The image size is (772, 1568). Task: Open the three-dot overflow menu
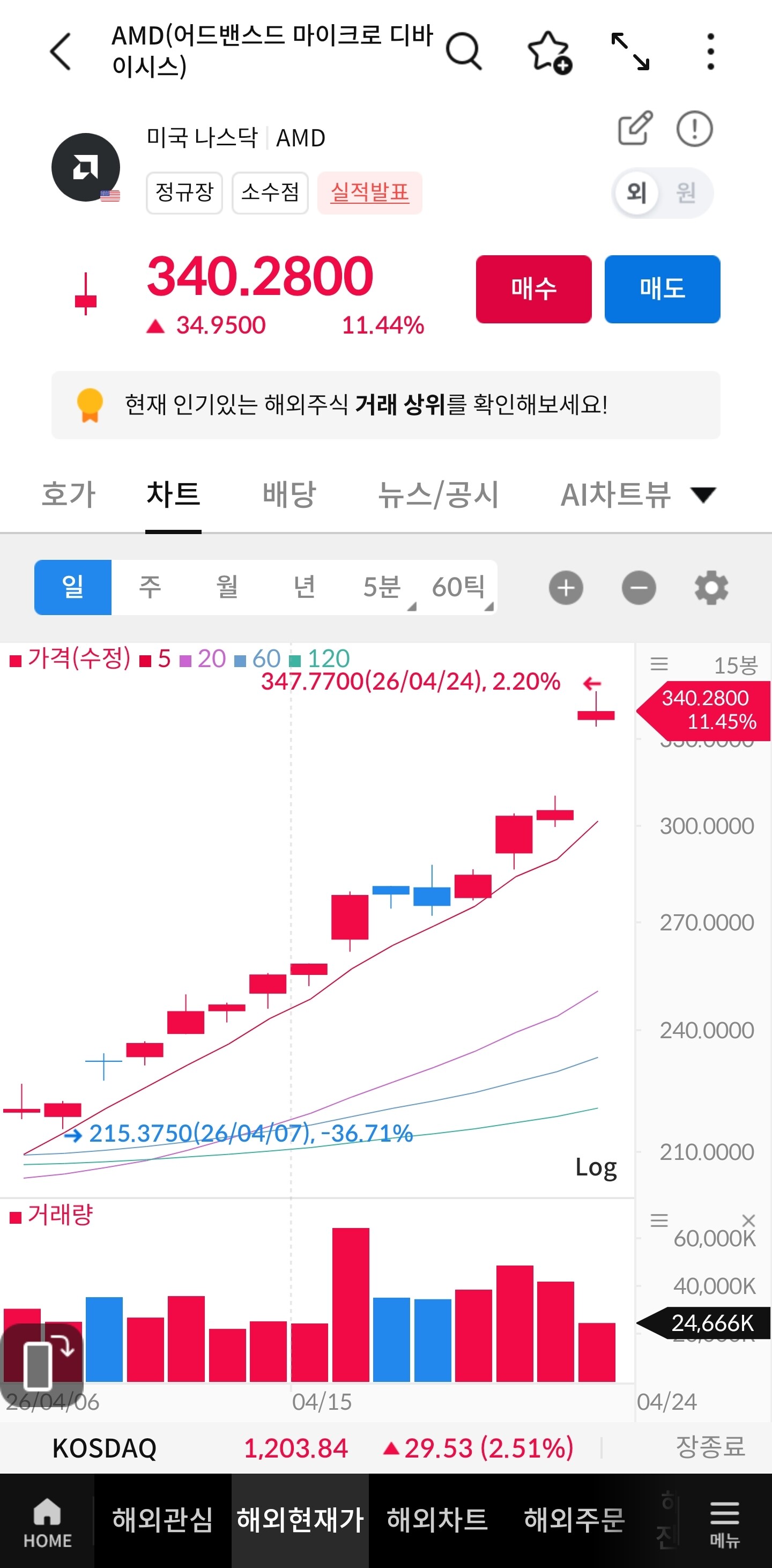point(710,51)
